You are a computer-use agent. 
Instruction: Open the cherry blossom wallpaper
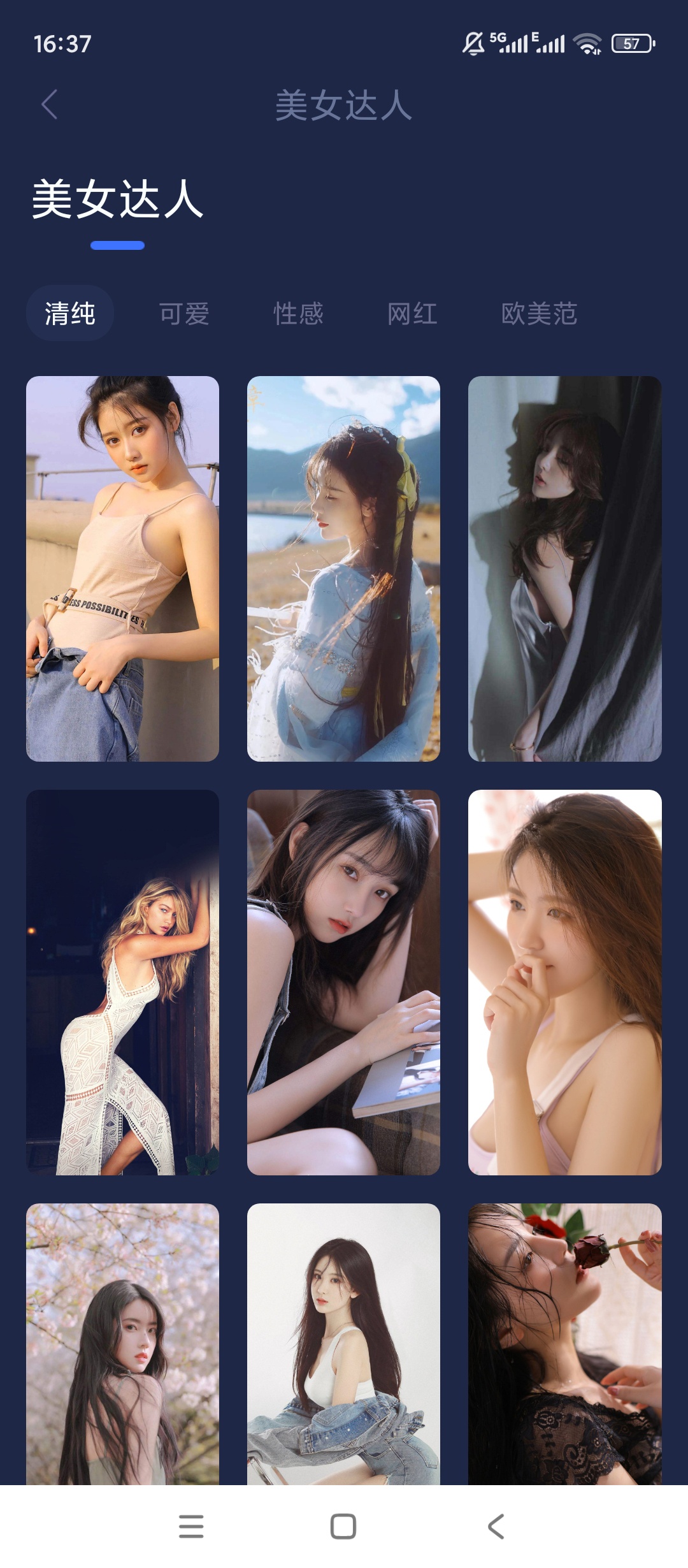[122, 1344]
